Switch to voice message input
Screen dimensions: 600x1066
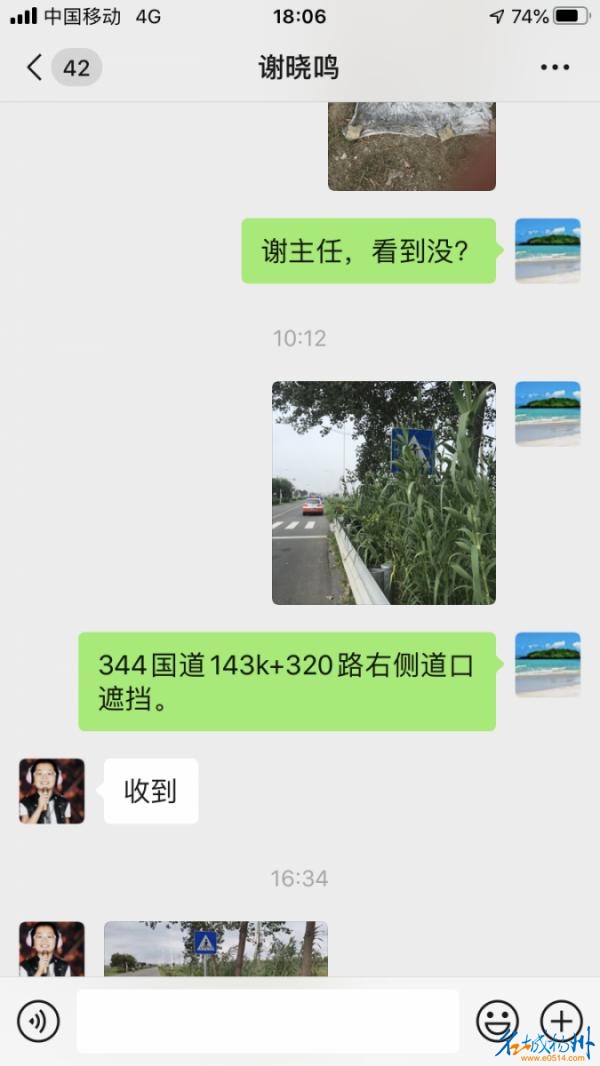tap(38, 1021)
